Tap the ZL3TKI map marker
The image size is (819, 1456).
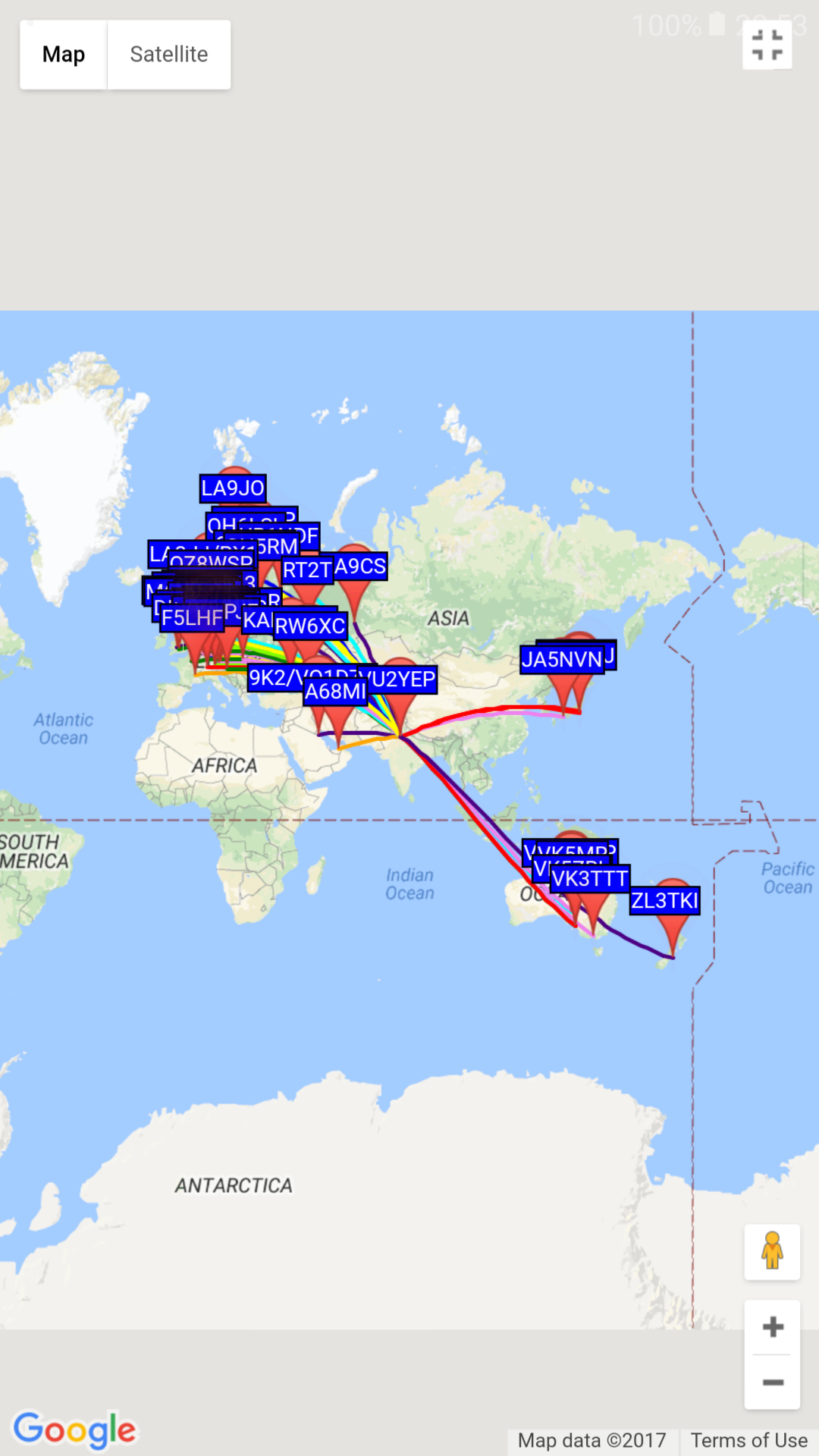point(664,901)
